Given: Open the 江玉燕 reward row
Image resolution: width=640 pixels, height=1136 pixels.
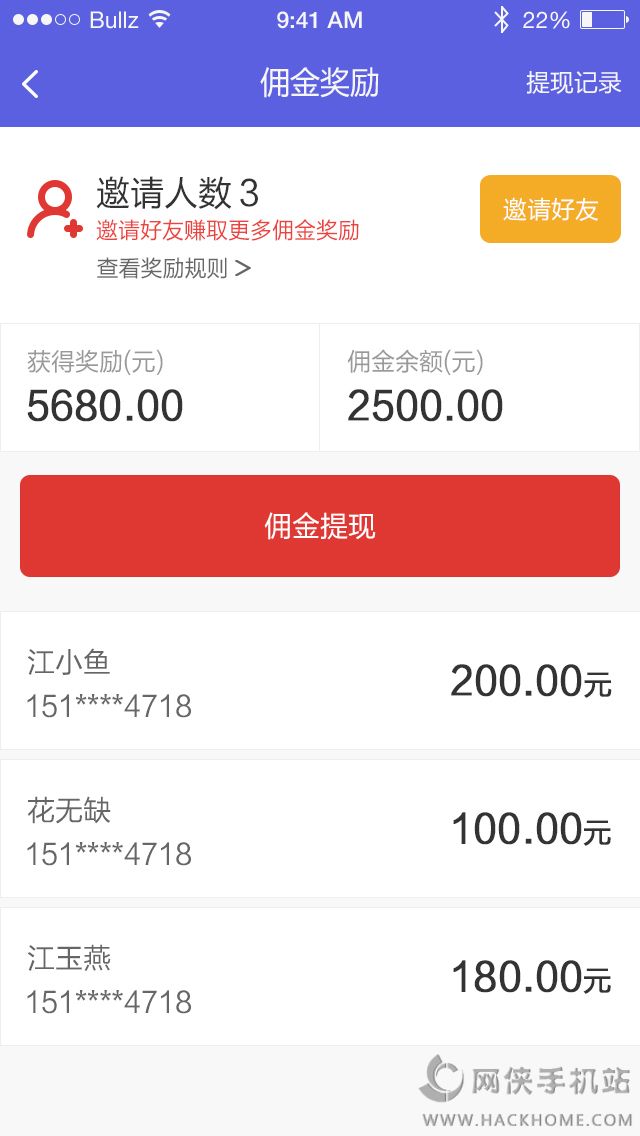Looking at the screenshot, I should click(x=320, y=977).
